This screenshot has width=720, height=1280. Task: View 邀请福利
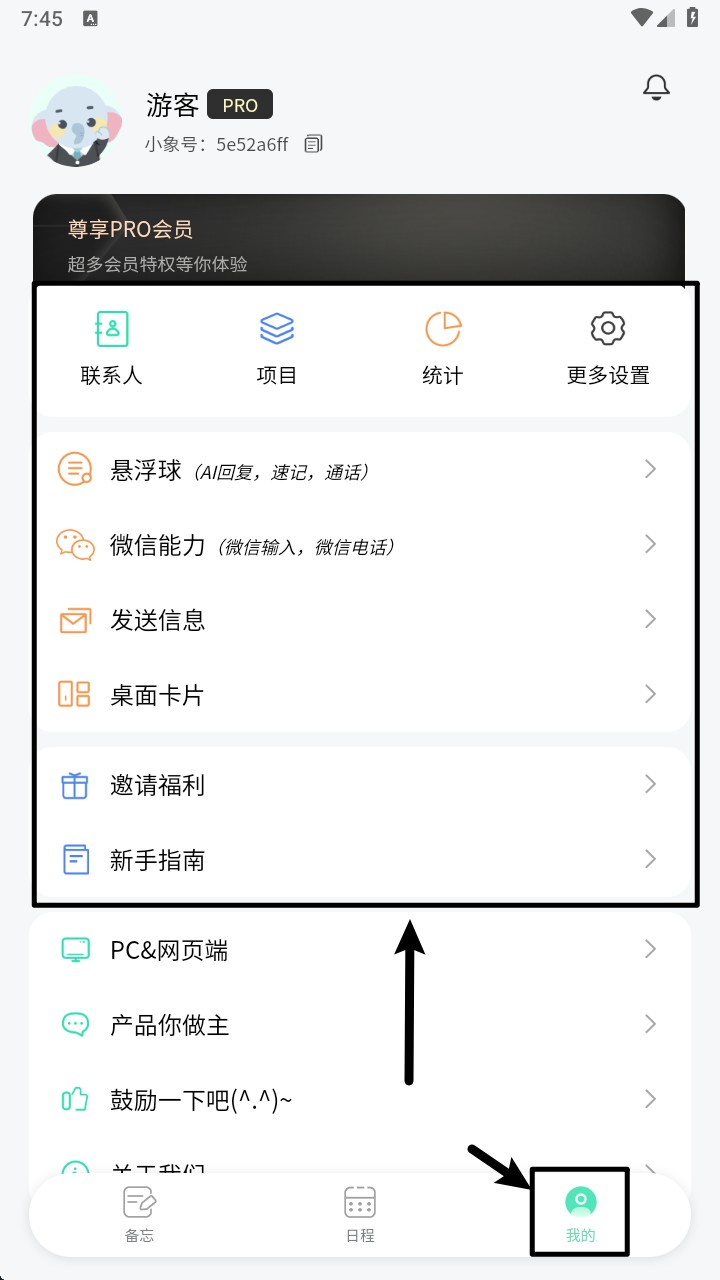(360, 785)
